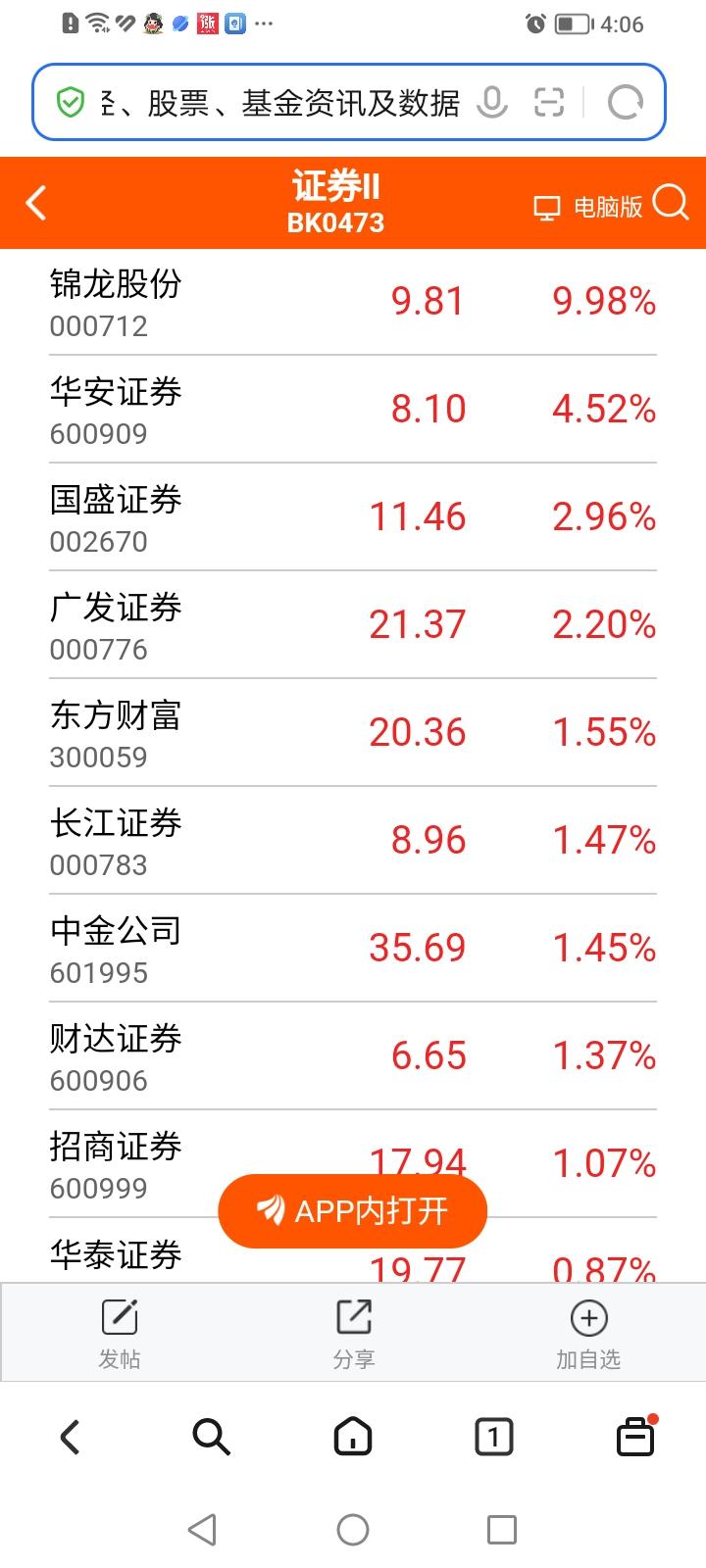The height and width of the screenshot is (1568, 706).
Task: Open stock 广发证券 000776
Action: (x=353, y=624)
